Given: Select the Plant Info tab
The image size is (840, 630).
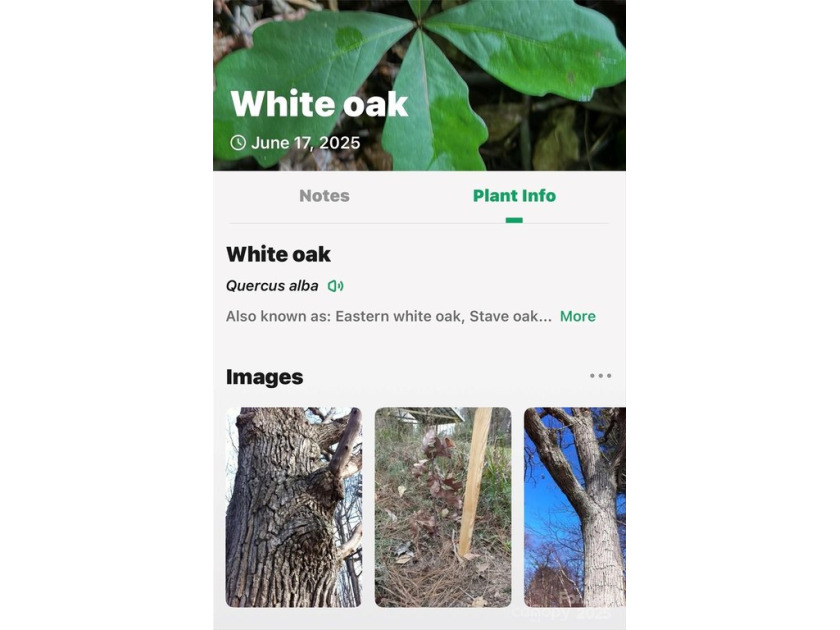Looking at the screenshot, I should [514, 196].
